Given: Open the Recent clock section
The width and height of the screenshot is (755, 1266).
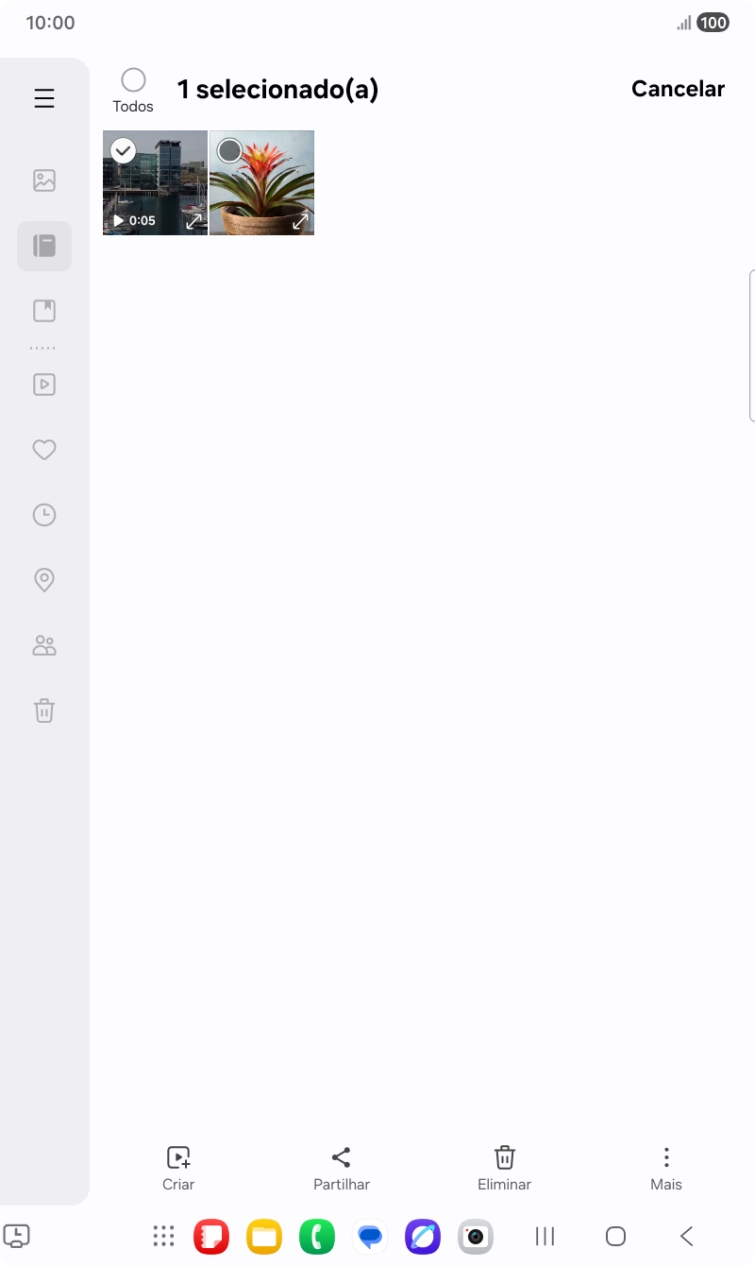Looking at the screenshot, I should pyautogui.click(x=44, y=515).
